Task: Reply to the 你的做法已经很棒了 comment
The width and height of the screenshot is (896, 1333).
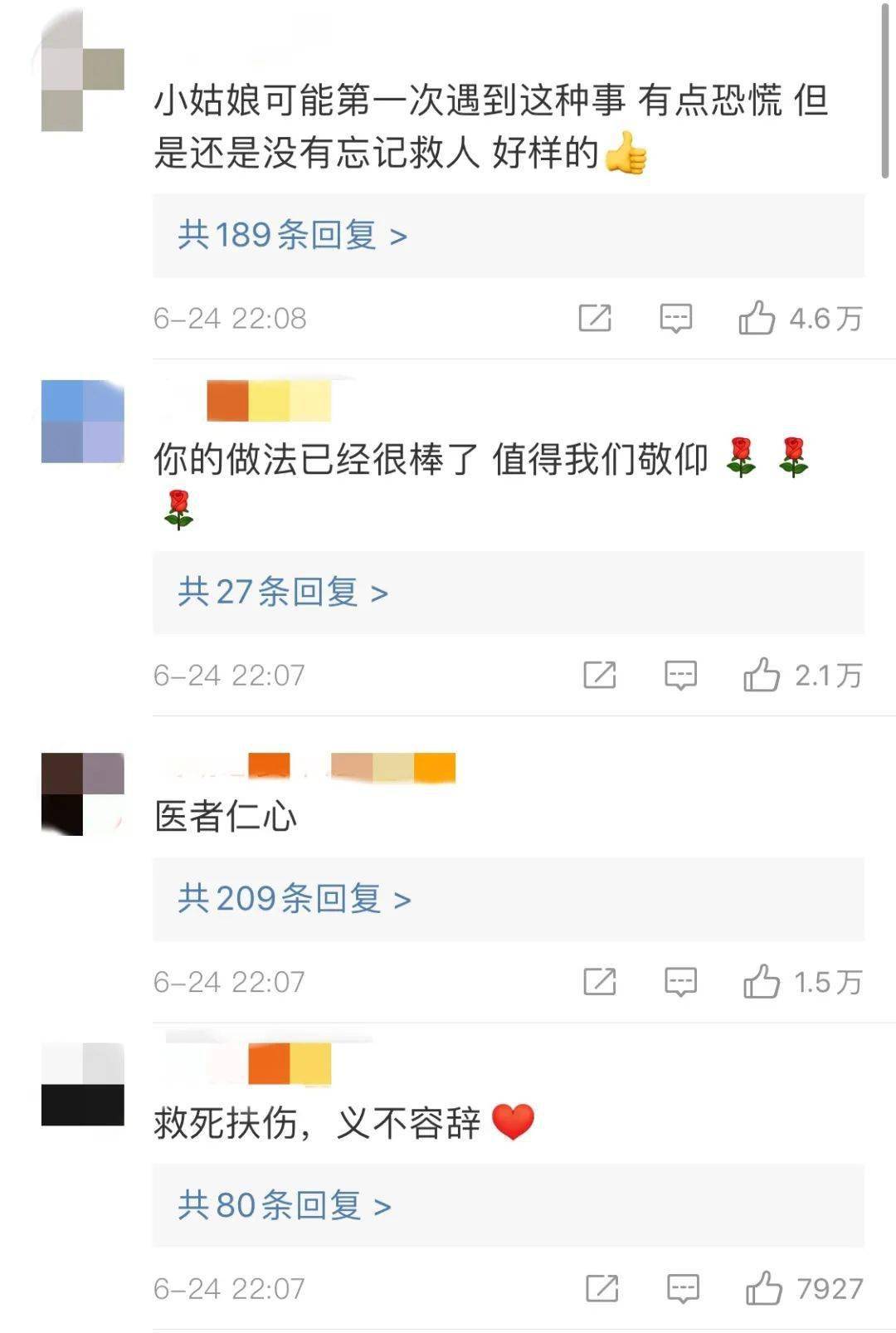Action: 680,675
